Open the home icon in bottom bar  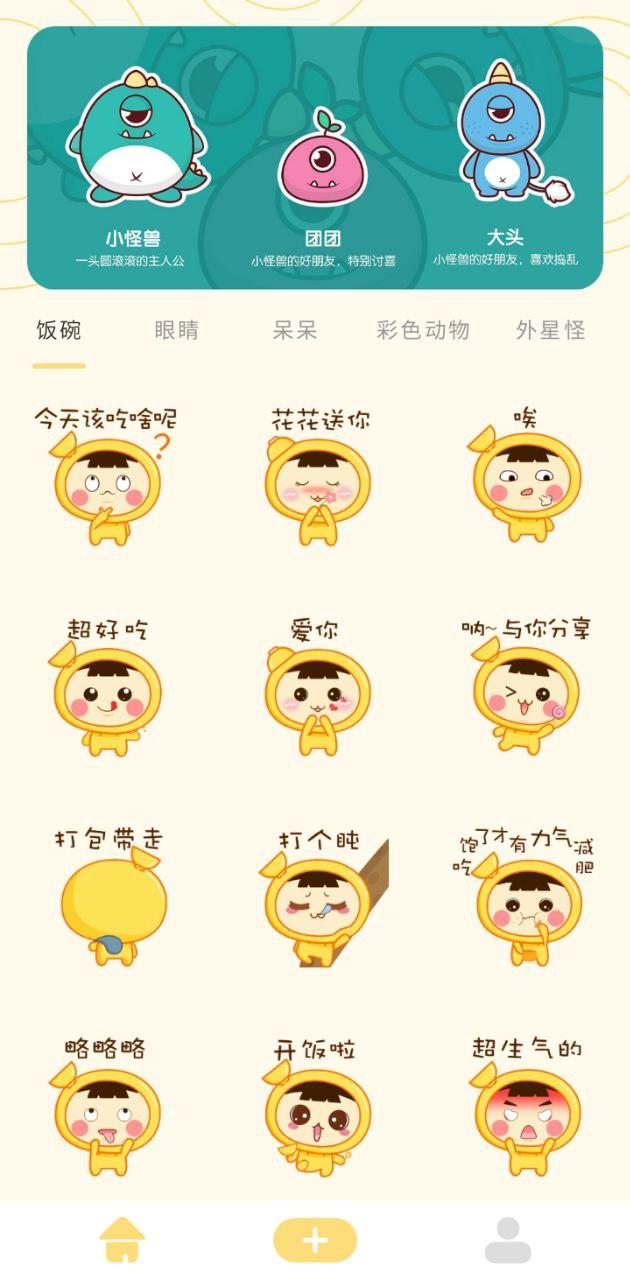122,1240
